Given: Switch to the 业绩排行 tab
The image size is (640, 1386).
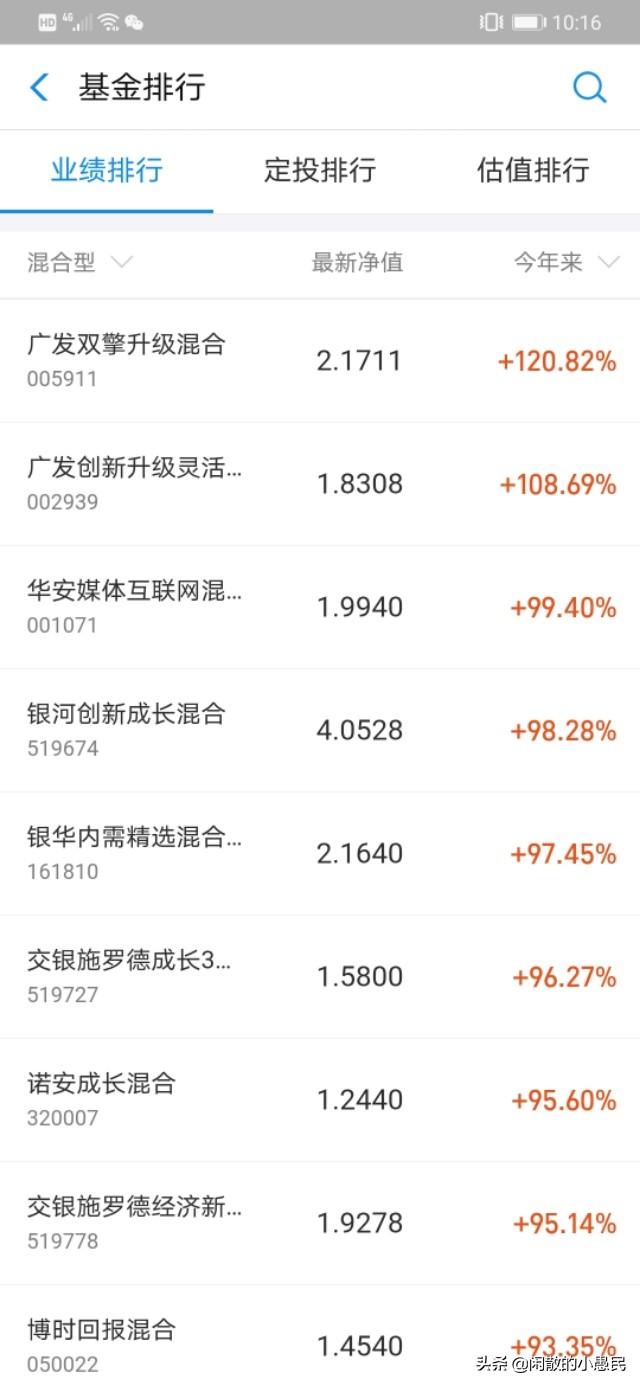Looking at the screenshot, I should pyautogui.click(x=106, y=170).
